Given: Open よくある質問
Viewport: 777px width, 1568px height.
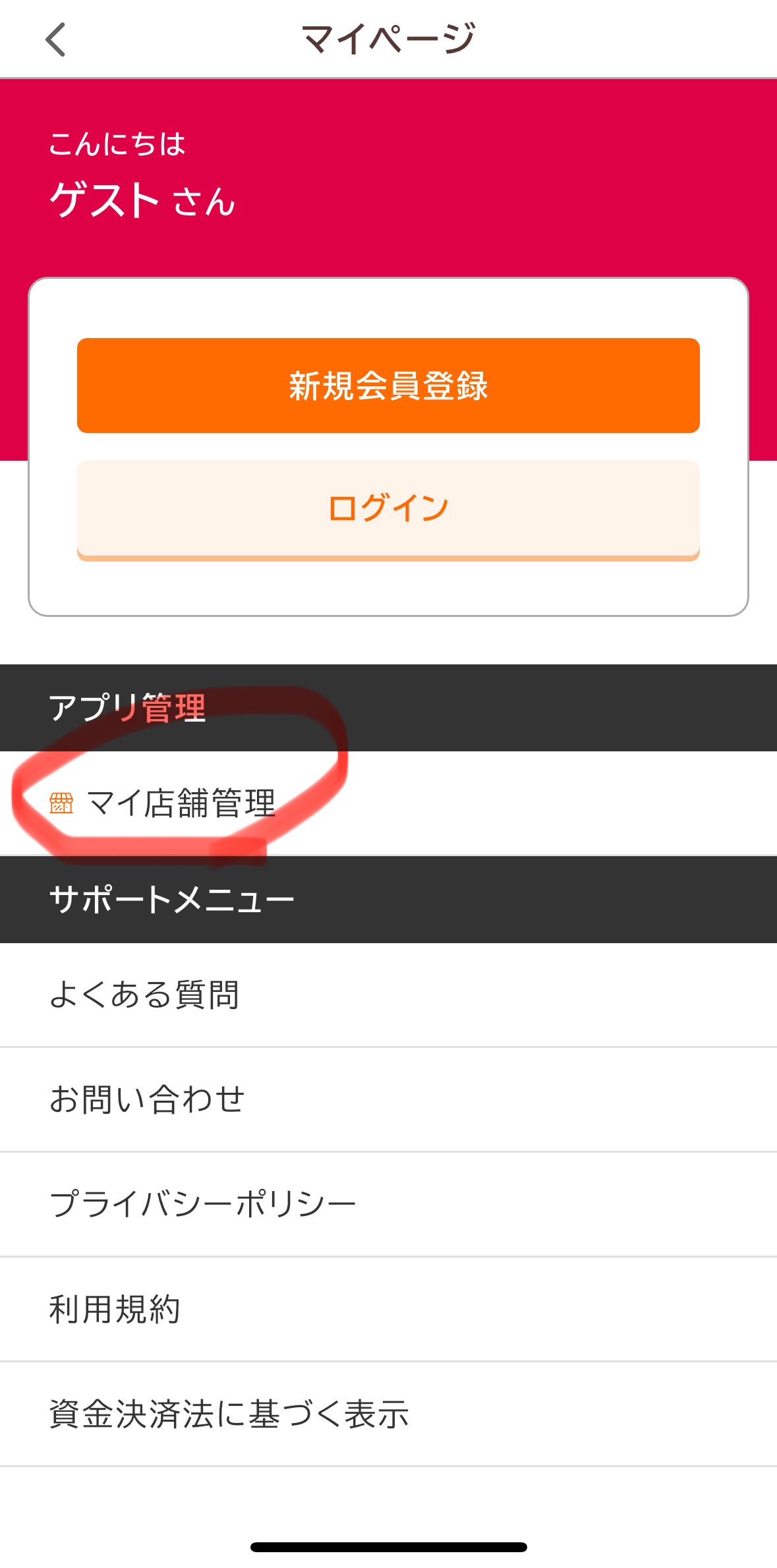Looking at the screenshot, I should [x=388, y=995].
